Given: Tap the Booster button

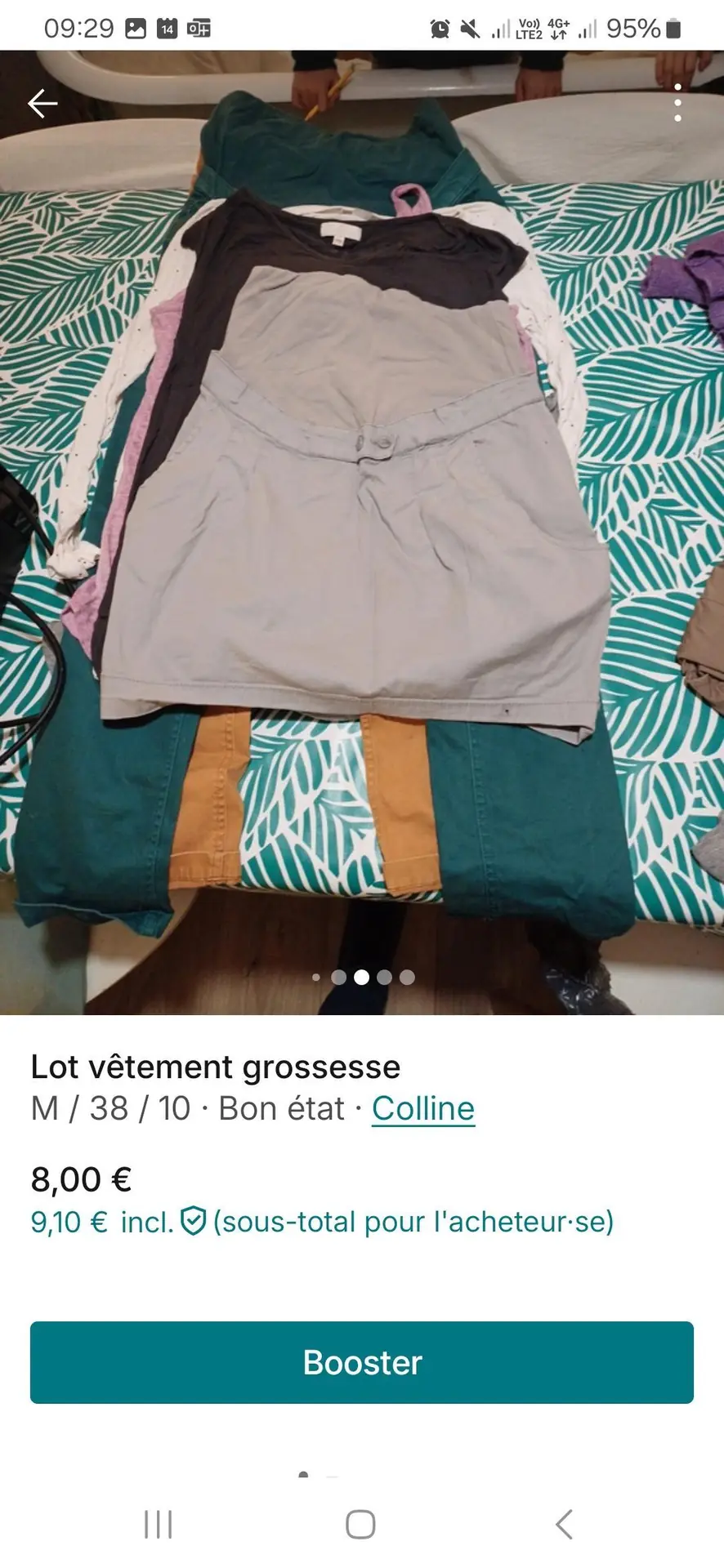Looking at the screenshot, I should 362,1362.
